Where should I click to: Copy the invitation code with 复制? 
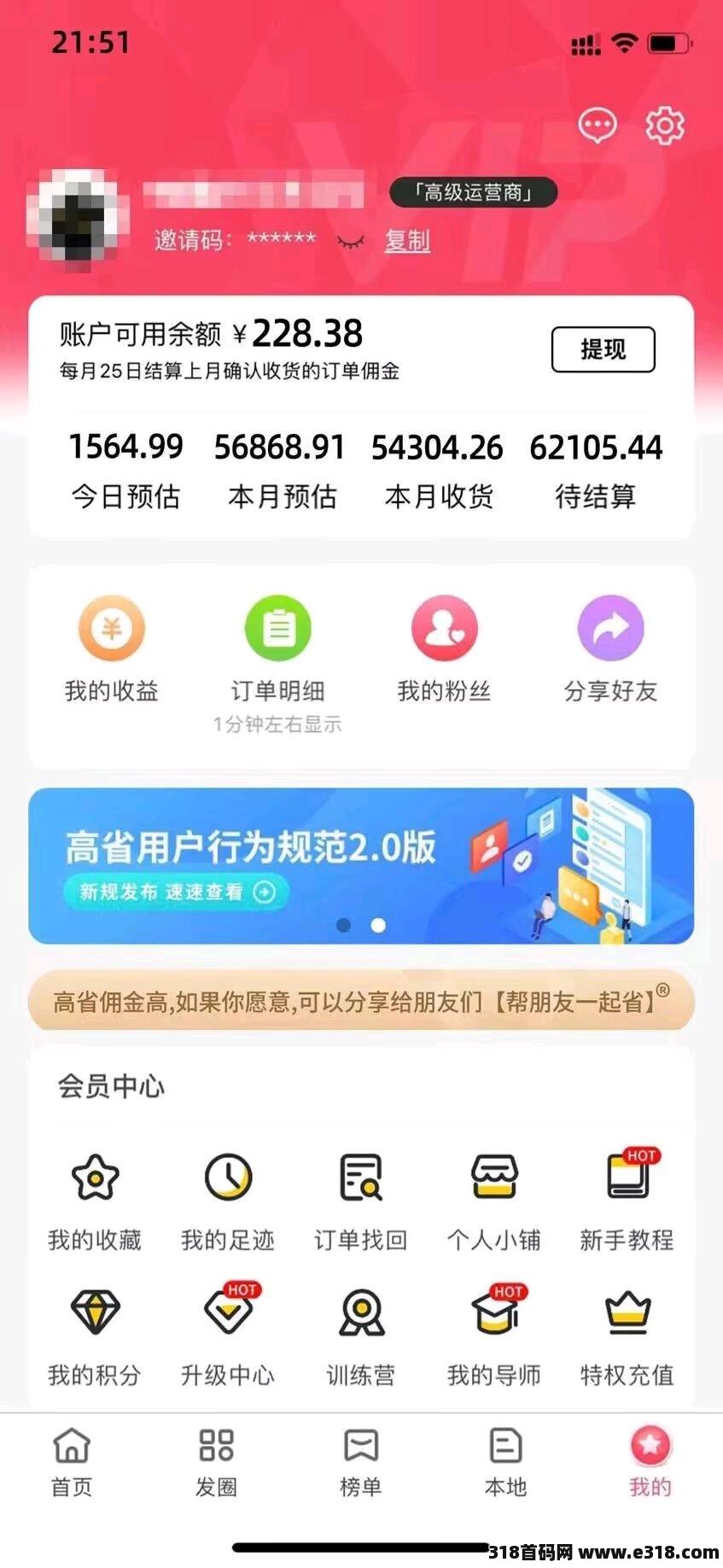tap(407, 241)
